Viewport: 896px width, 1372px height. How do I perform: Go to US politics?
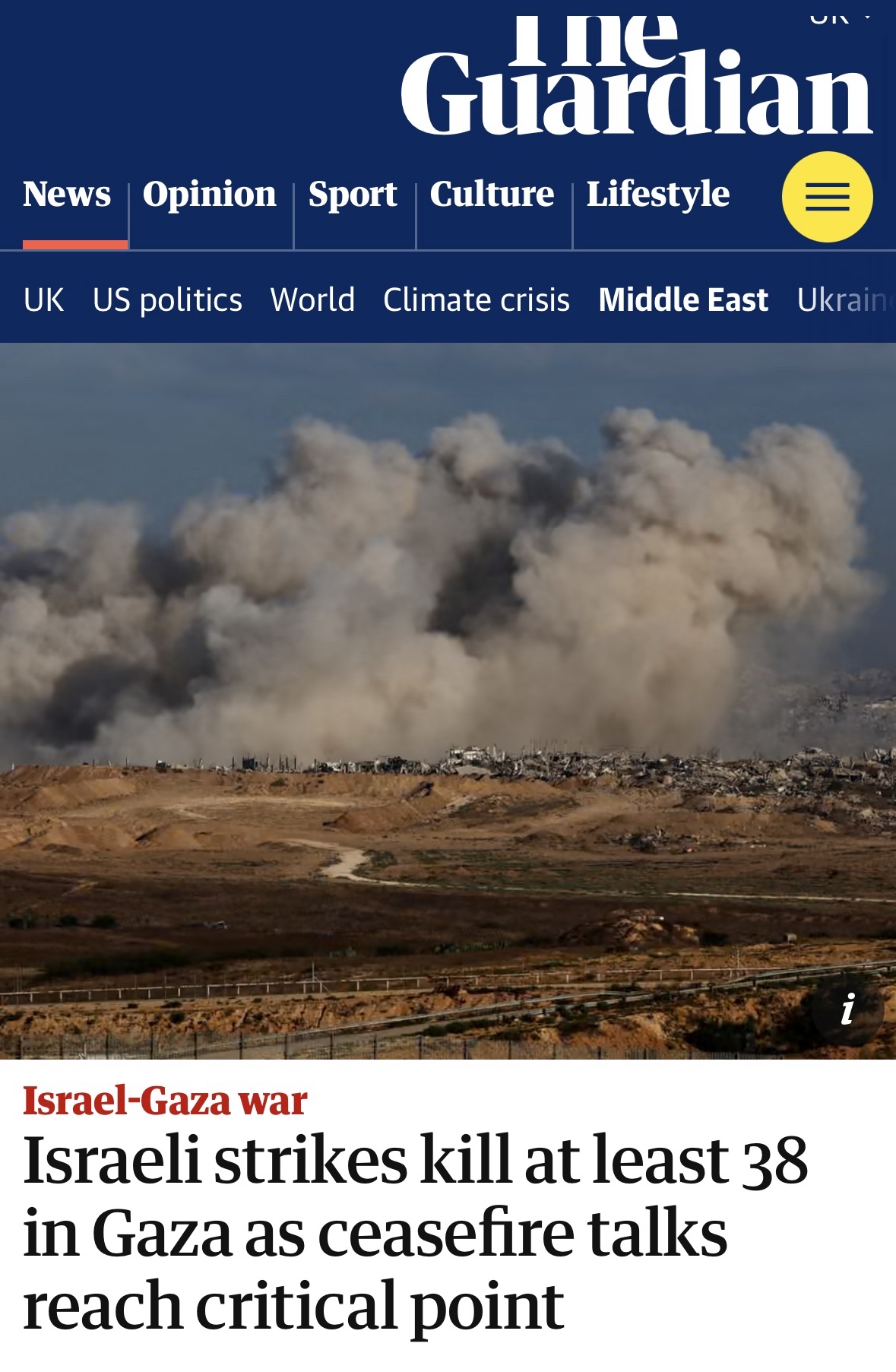coord(167,299)
